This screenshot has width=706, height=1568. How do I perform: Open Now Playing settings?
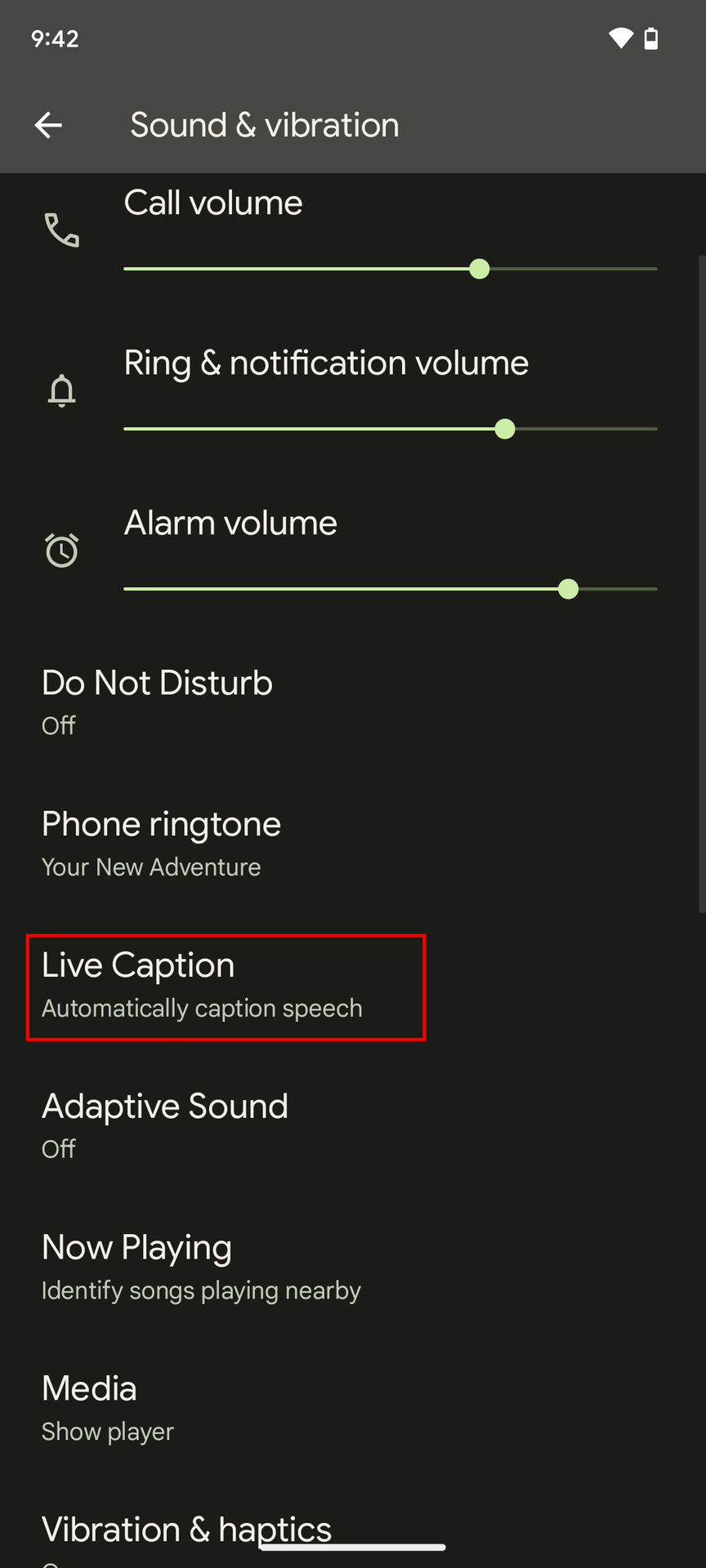click(353, 1267)
